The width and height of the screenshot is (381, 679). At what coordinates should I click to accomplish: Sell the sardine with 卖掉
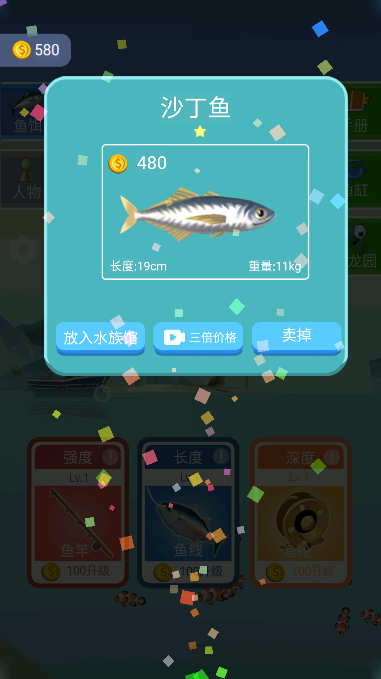point(297,337)
